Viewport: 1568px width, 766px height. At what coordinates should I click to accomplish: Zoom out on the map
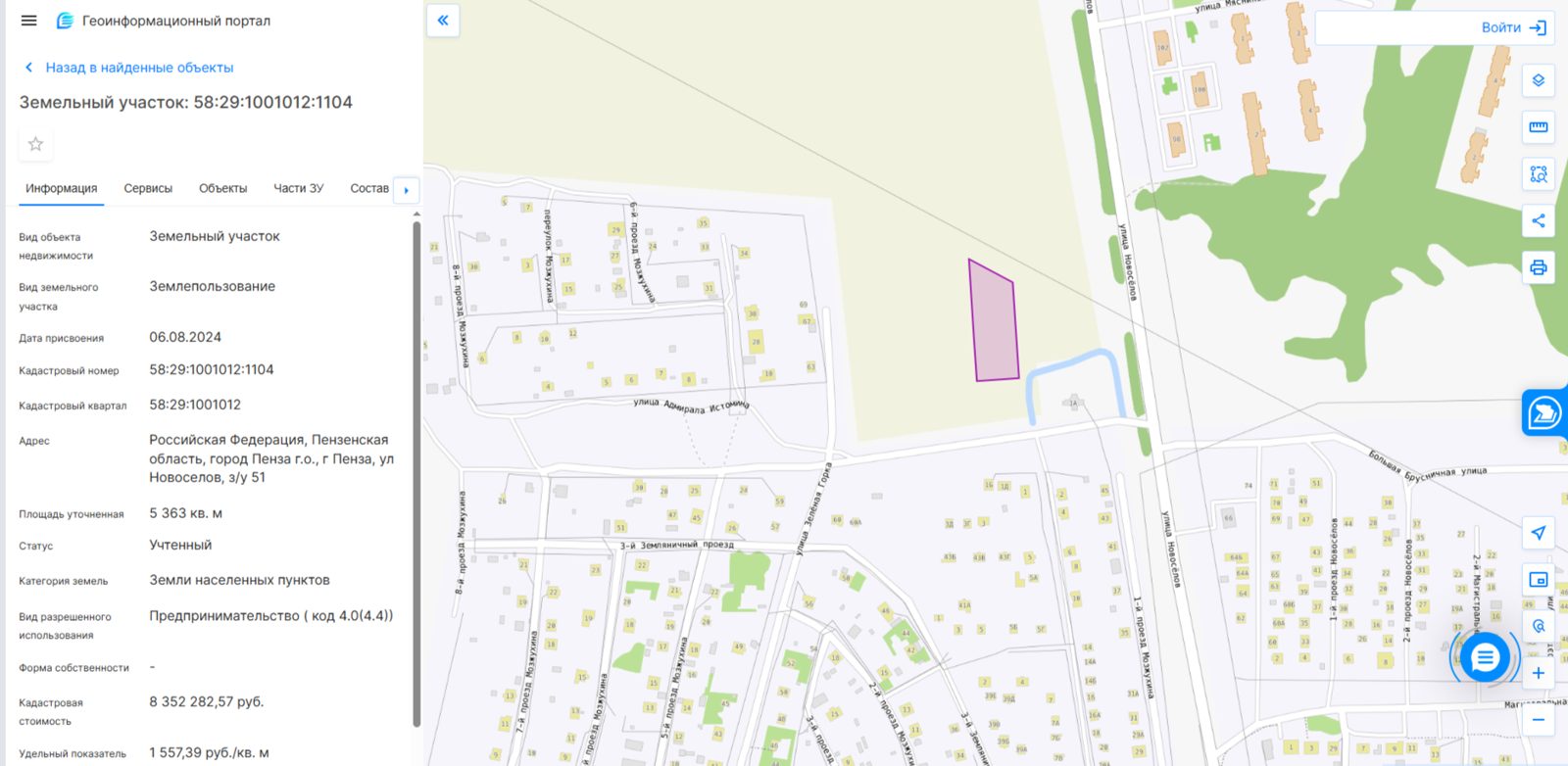[1539, 720]
